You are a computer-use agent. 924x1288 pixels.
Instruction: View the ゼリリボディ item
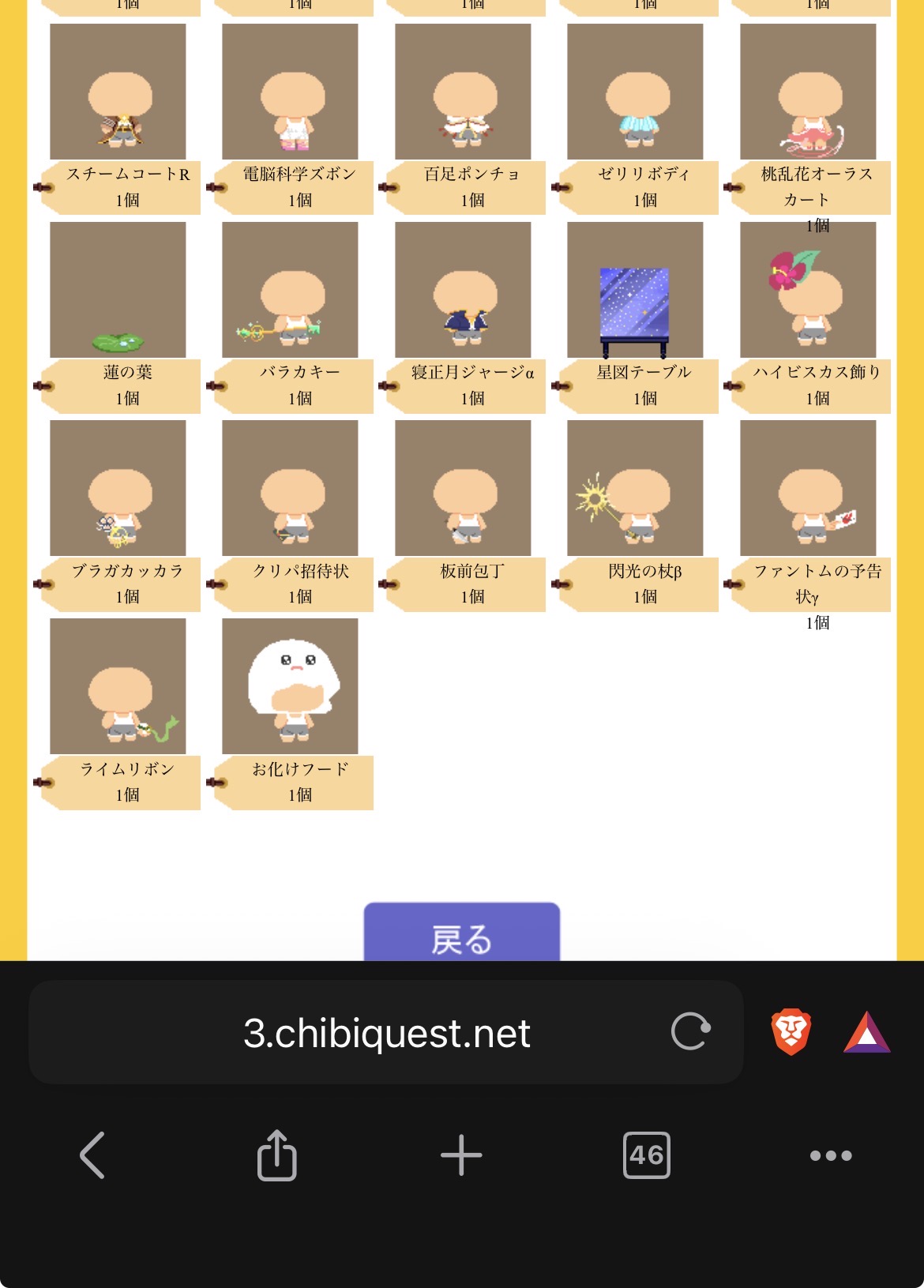(x=635, y=92)
